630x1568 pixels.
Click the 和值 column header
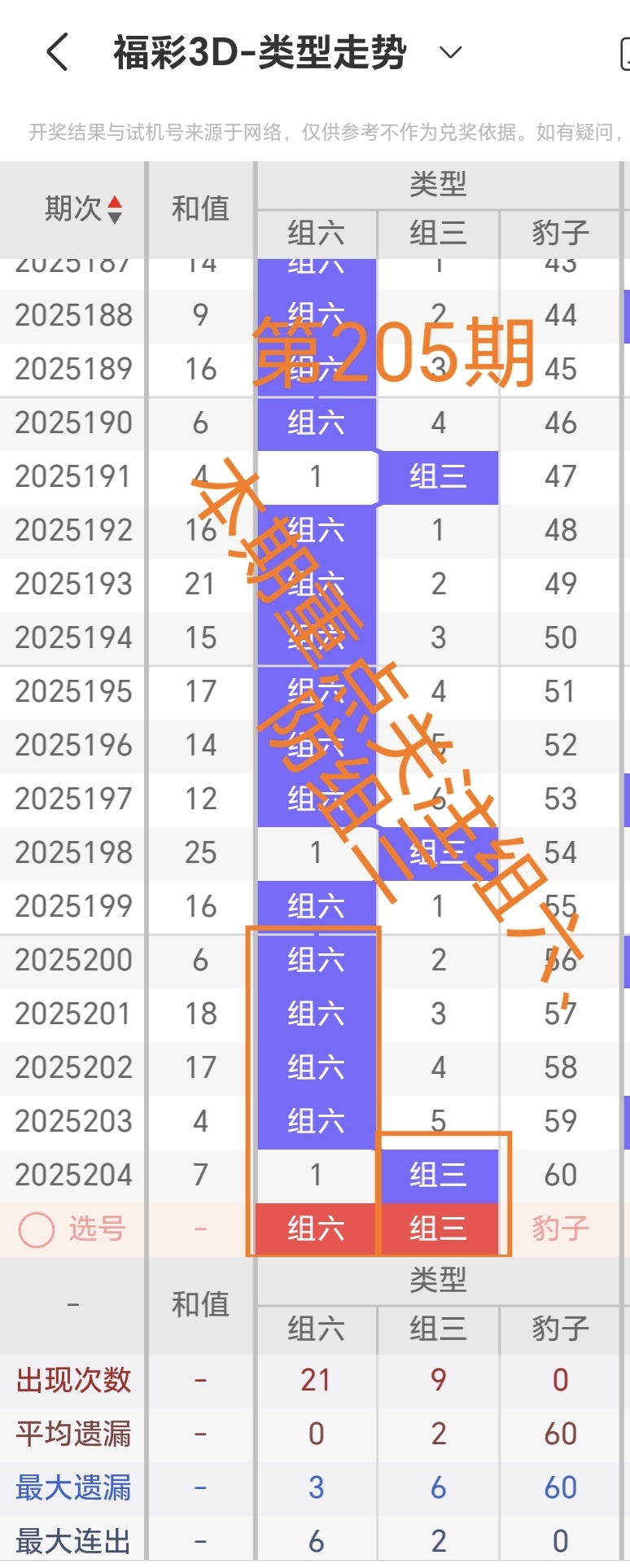pyautogui.click(x=200, y=209)
